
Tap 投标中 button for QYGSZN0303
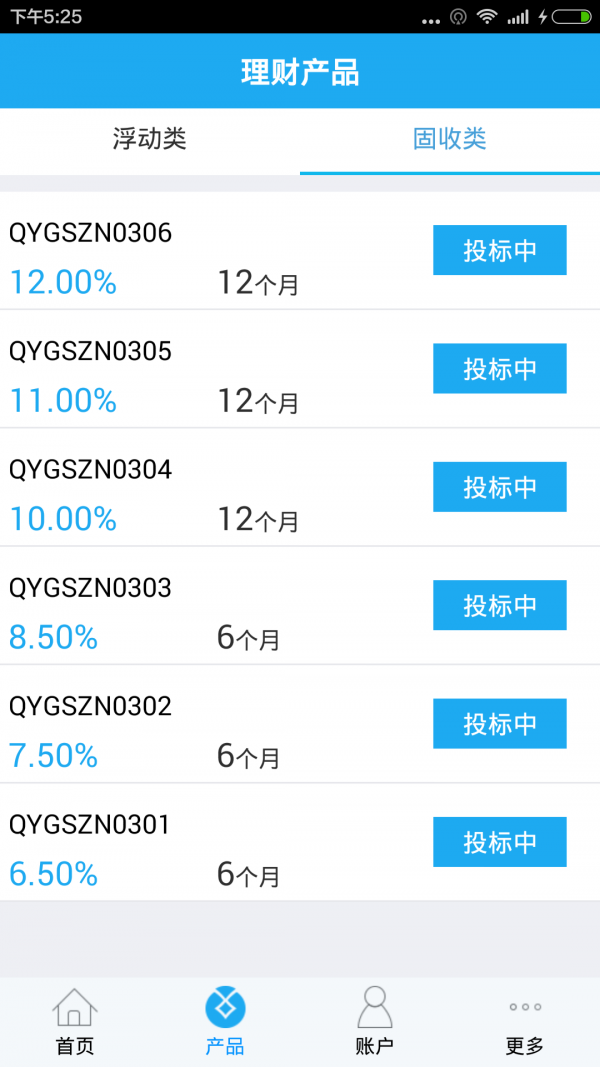499,605
